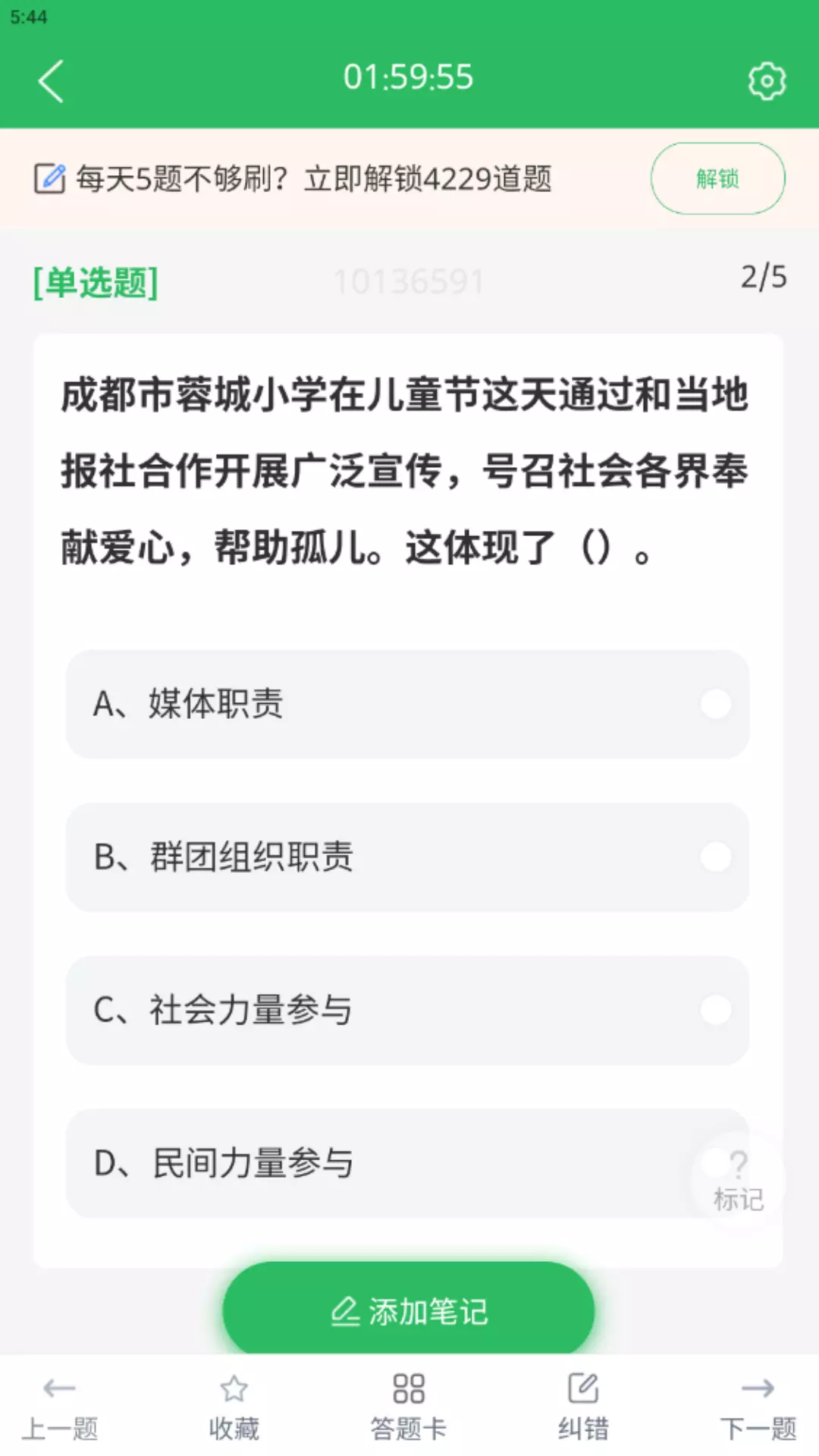The width and height of the screenshot is (819, 1456).
Task: Open the settings gear icon
Action: click(x=767, y=80)
